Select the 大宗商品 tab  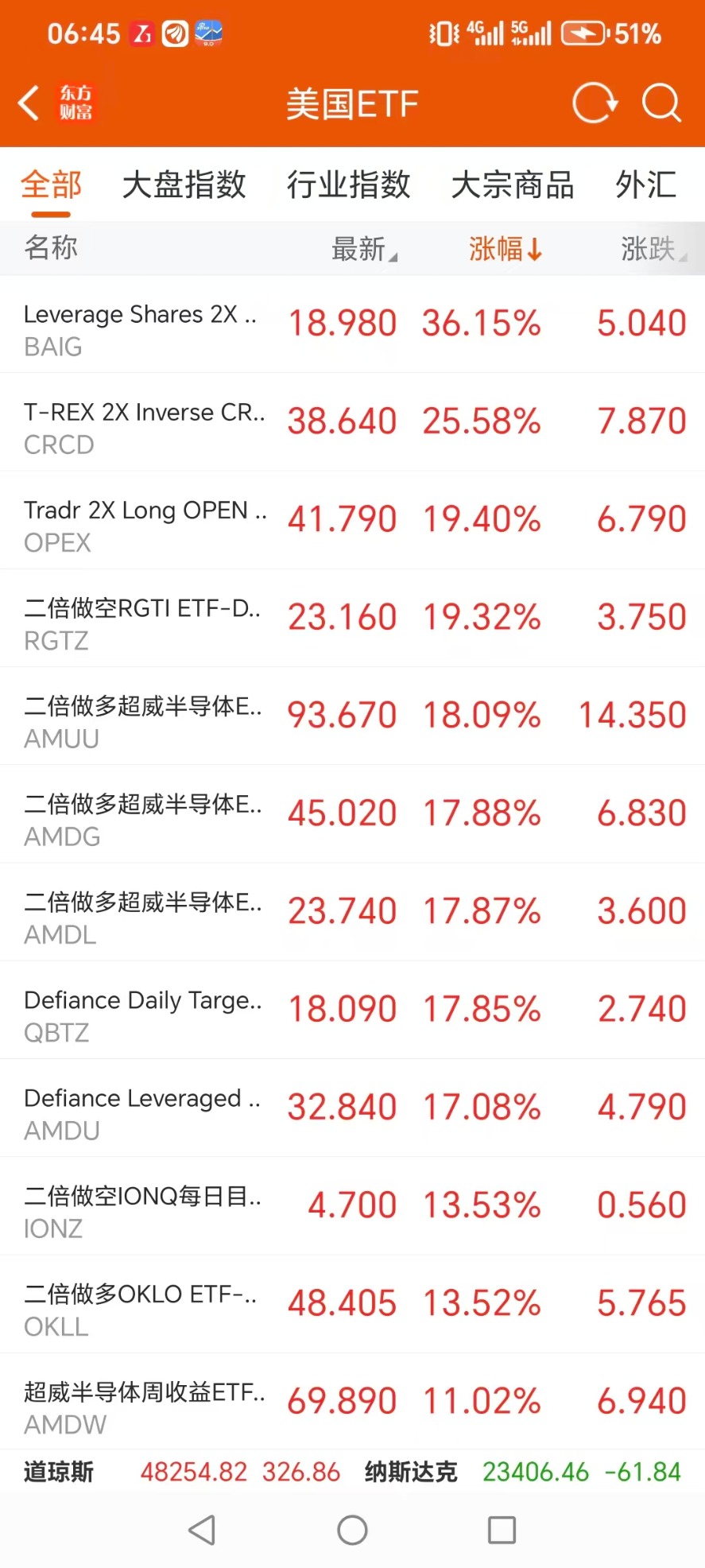pyautogui.click(x=513, y=185)
